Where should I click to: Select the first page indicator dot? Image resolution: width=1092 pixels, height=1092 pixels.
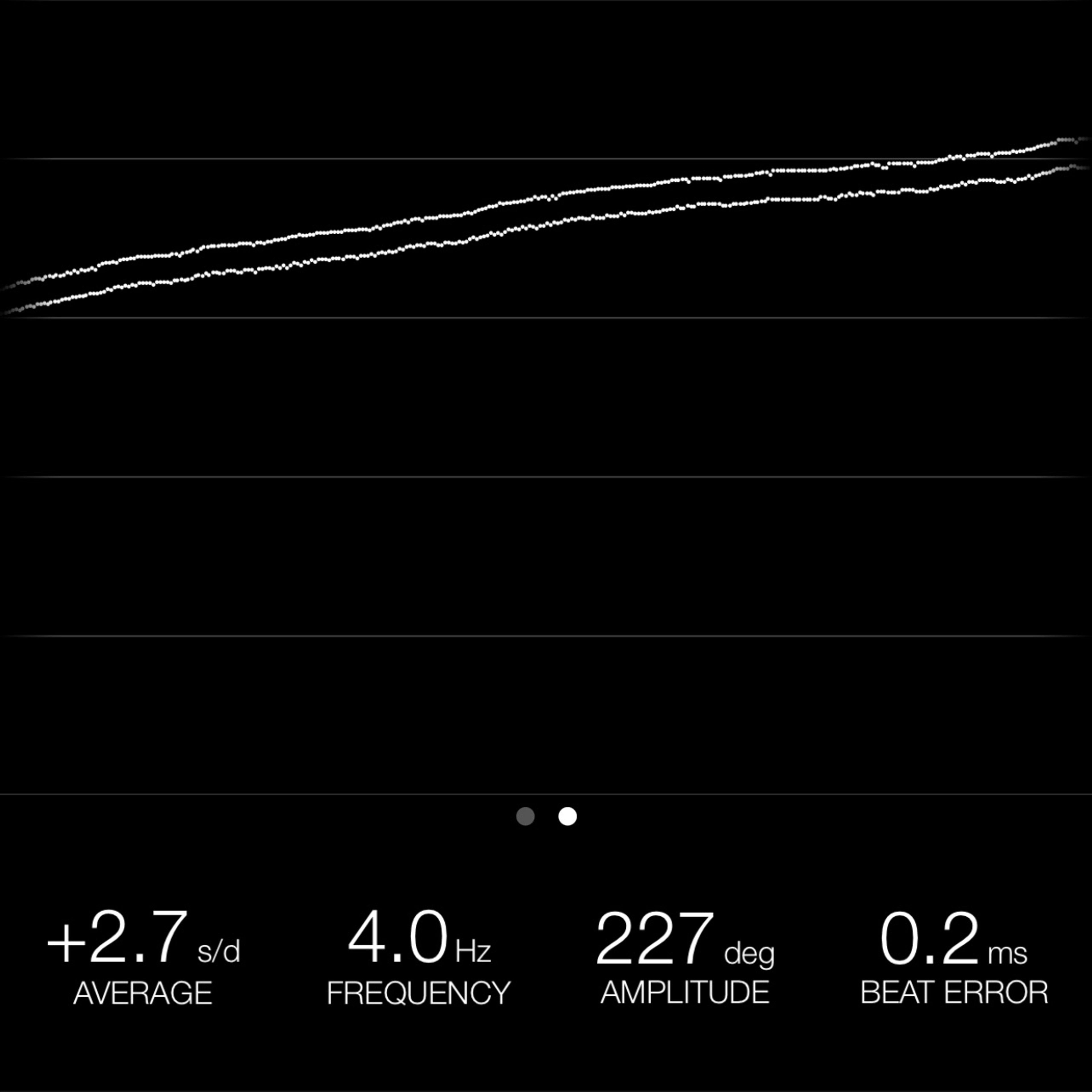526,816
